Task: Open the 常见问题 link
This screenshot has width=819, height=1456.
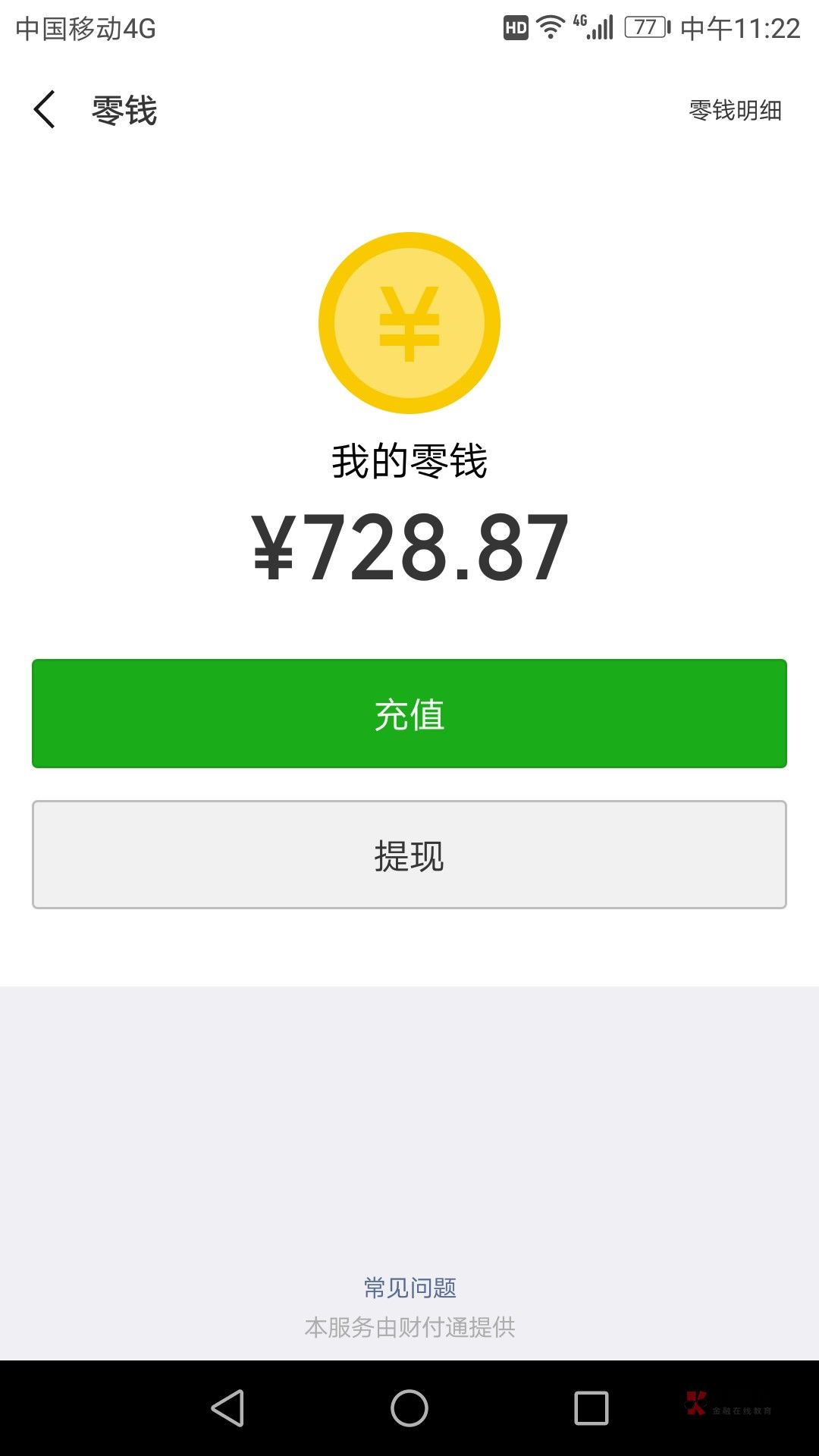Action: (x=409, y=1288)
